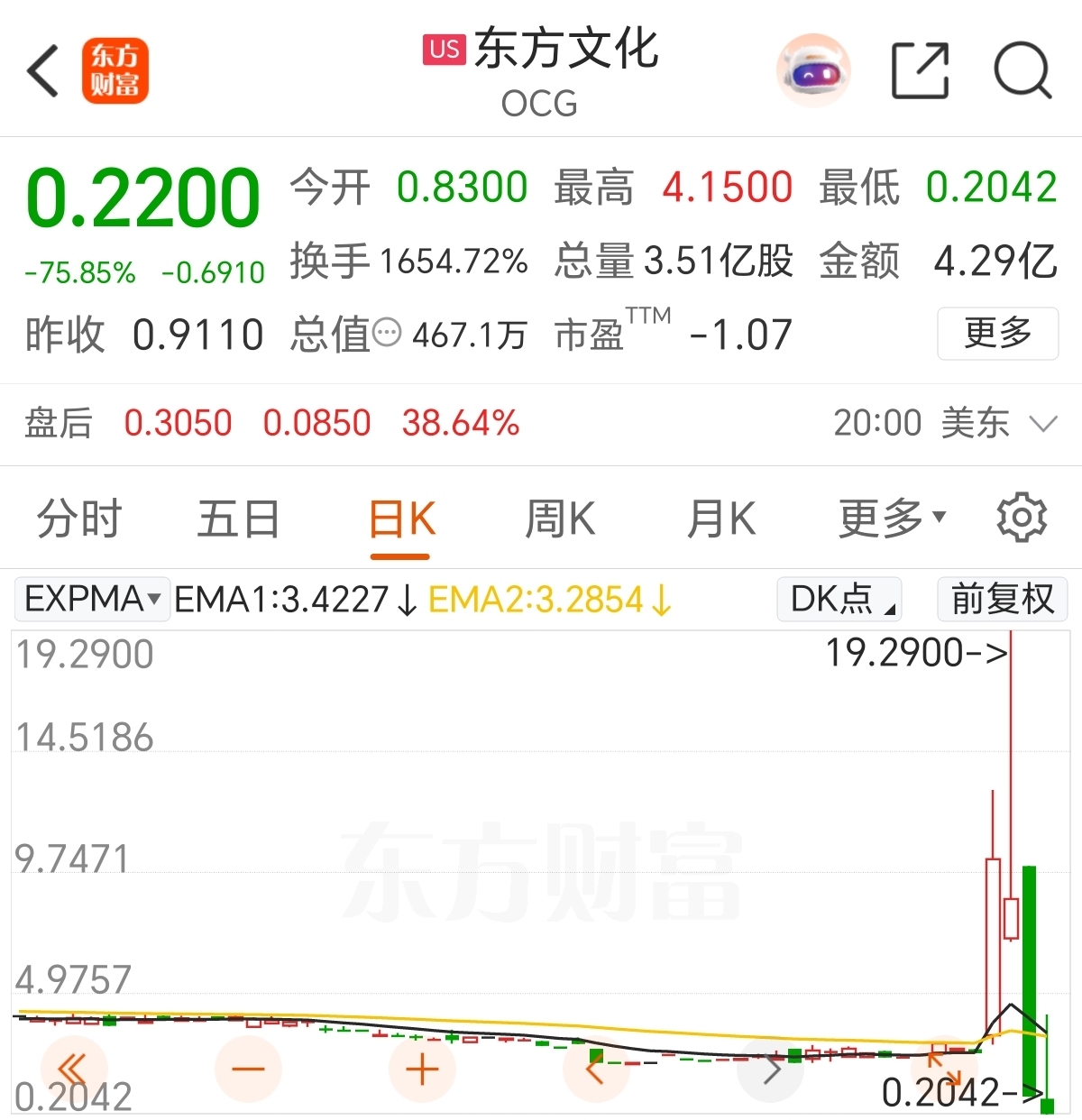Zoom out of the chart with minus icon
1082x1120 pixels.
click(249, 1070)
